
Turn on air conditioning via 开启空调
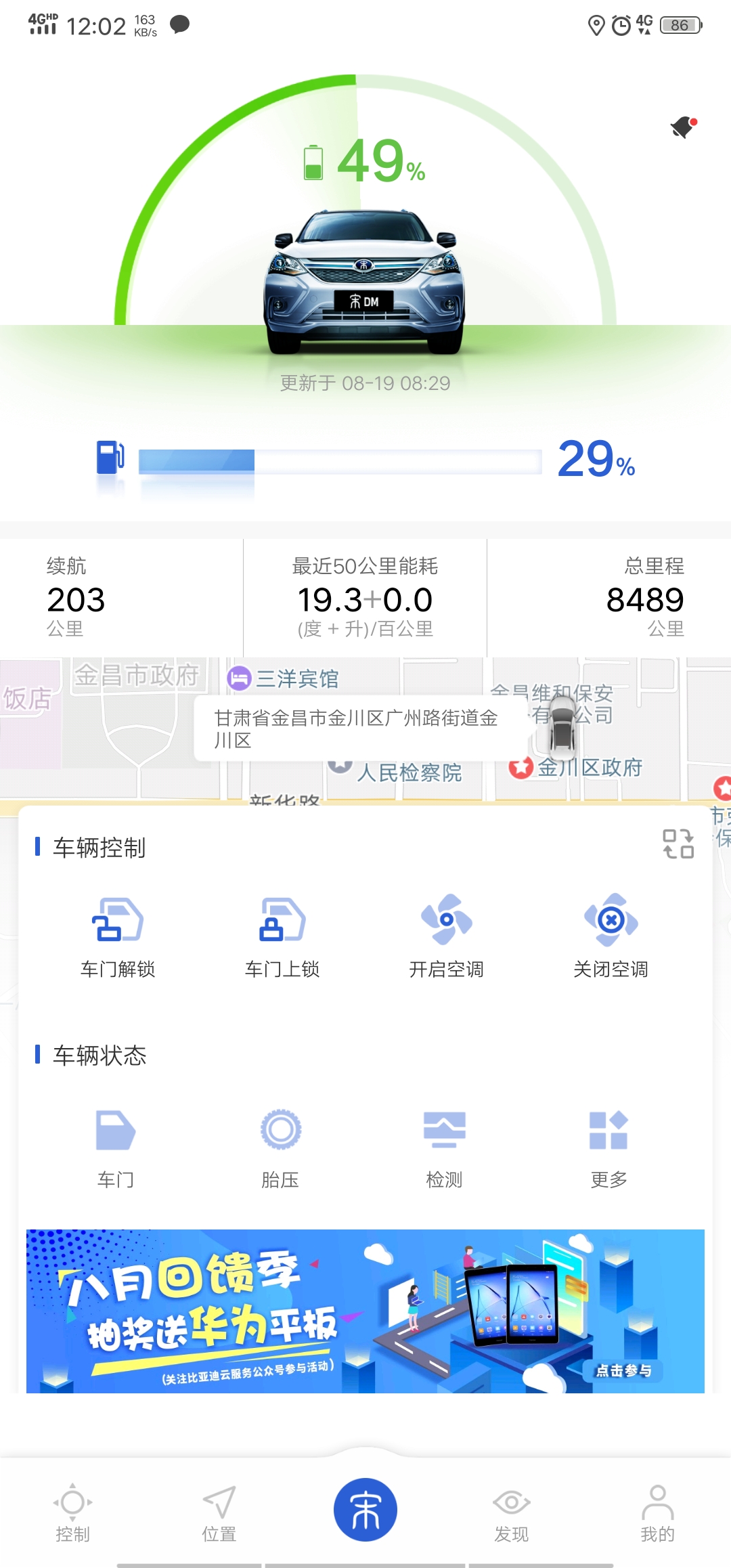[x=447, y=936]
